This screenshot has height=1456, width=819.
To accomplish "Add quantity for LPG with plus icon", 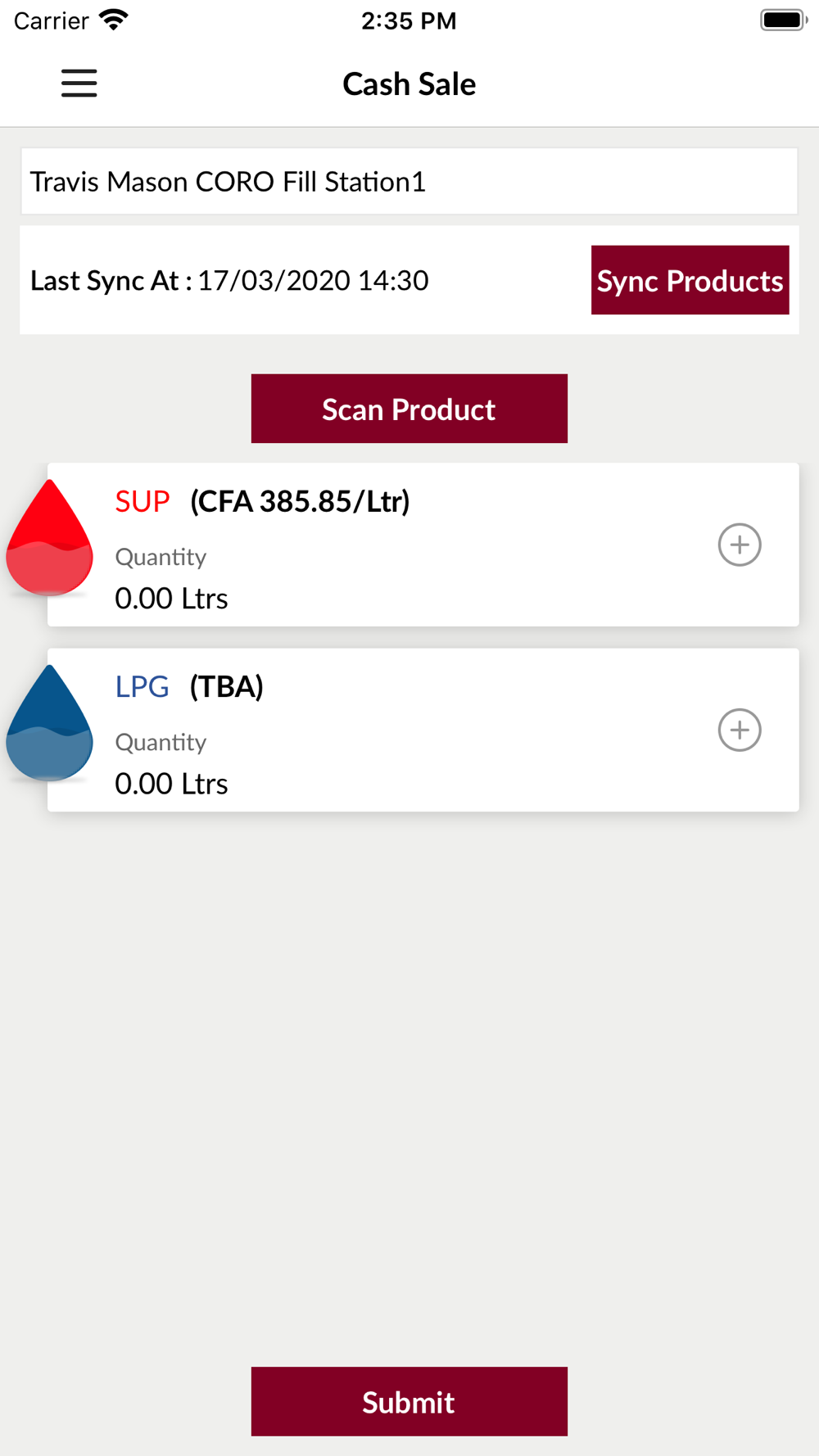I will pos(740,730).
